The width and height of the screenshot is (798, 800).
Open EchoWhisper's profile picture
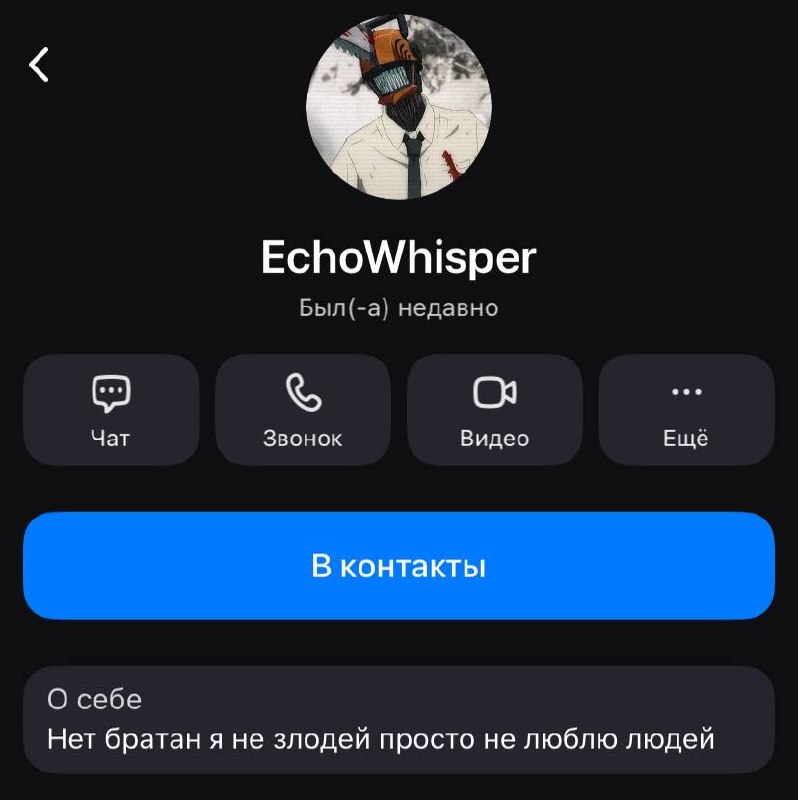399,107
